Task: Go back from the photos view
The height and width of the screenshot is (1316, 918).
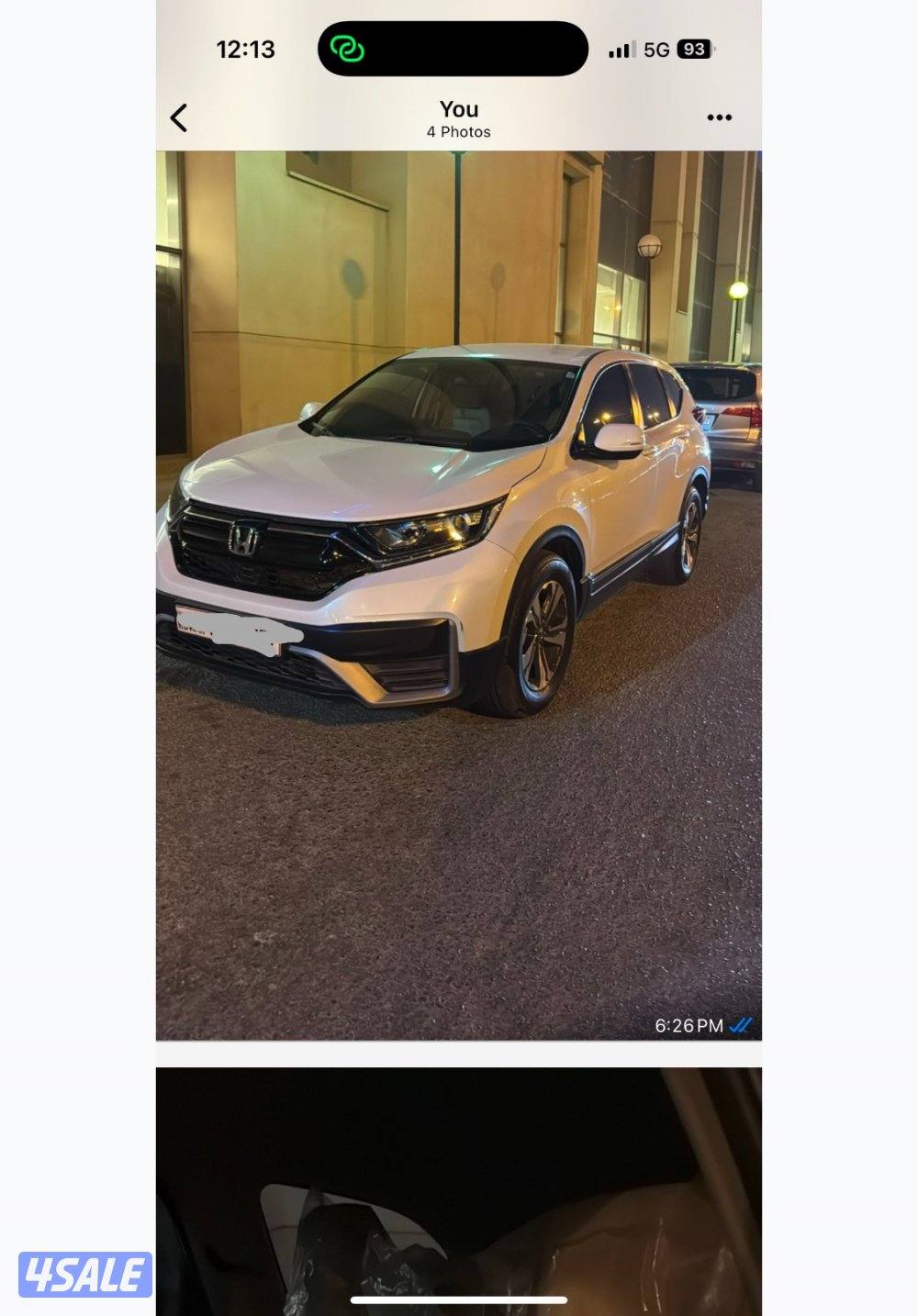Action: point(179,117)
